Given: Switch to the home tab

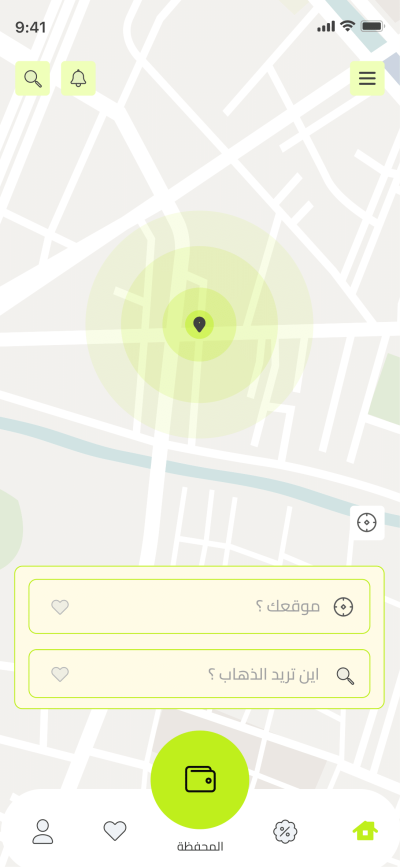Looking at the screenshot, I should coord(365,831).
